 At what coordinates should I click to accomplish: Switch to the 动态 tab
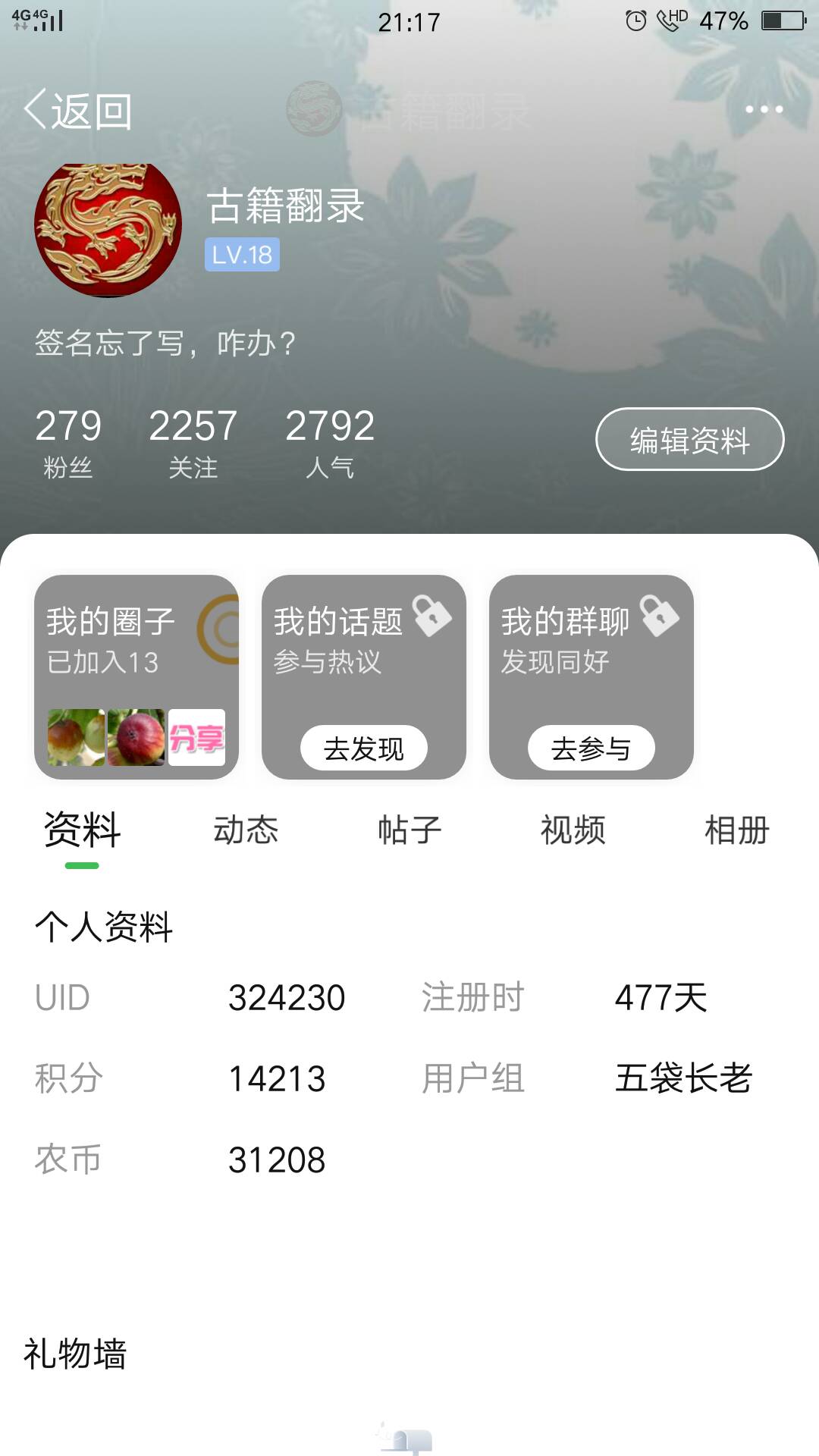(x=246, y=830)
